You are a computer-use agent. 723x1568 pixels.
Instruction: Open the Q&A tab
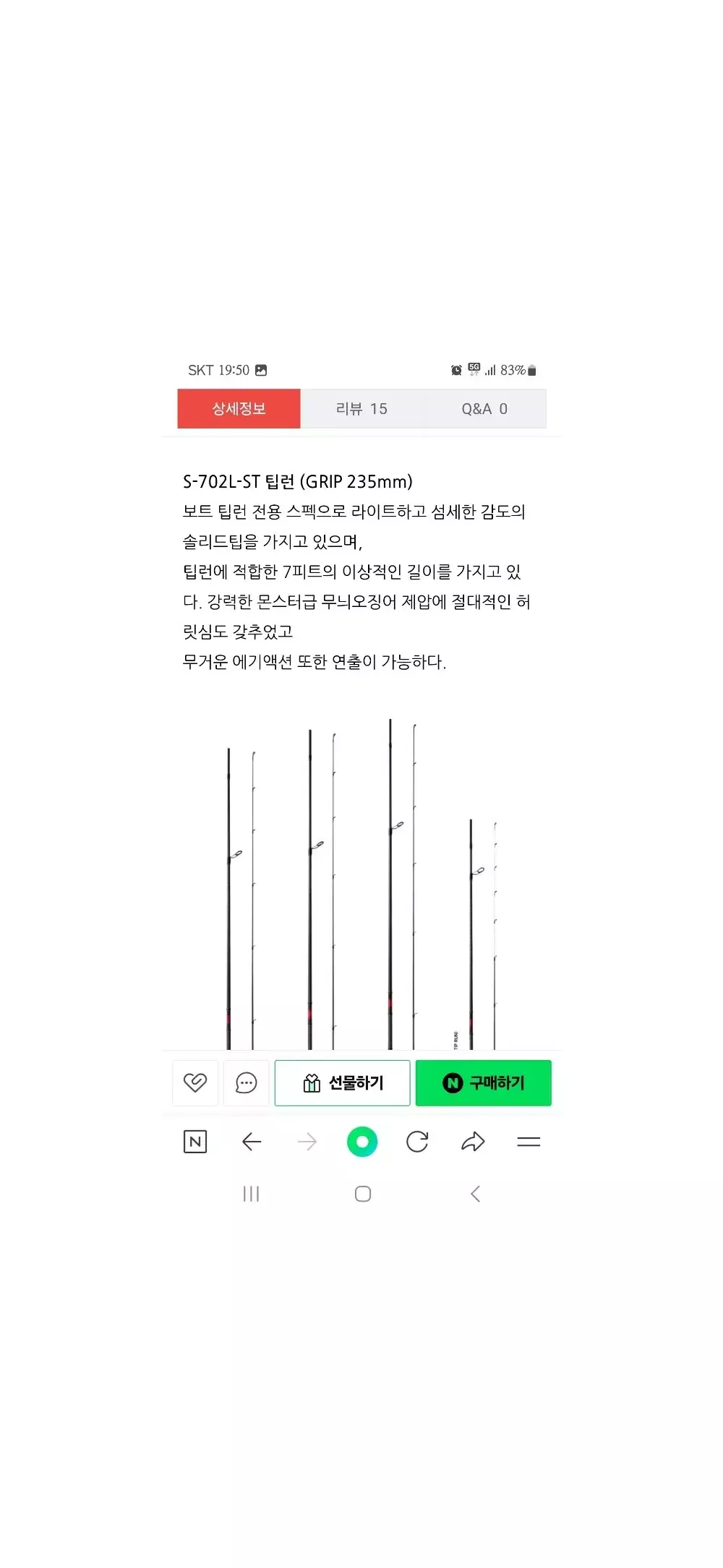484,409
